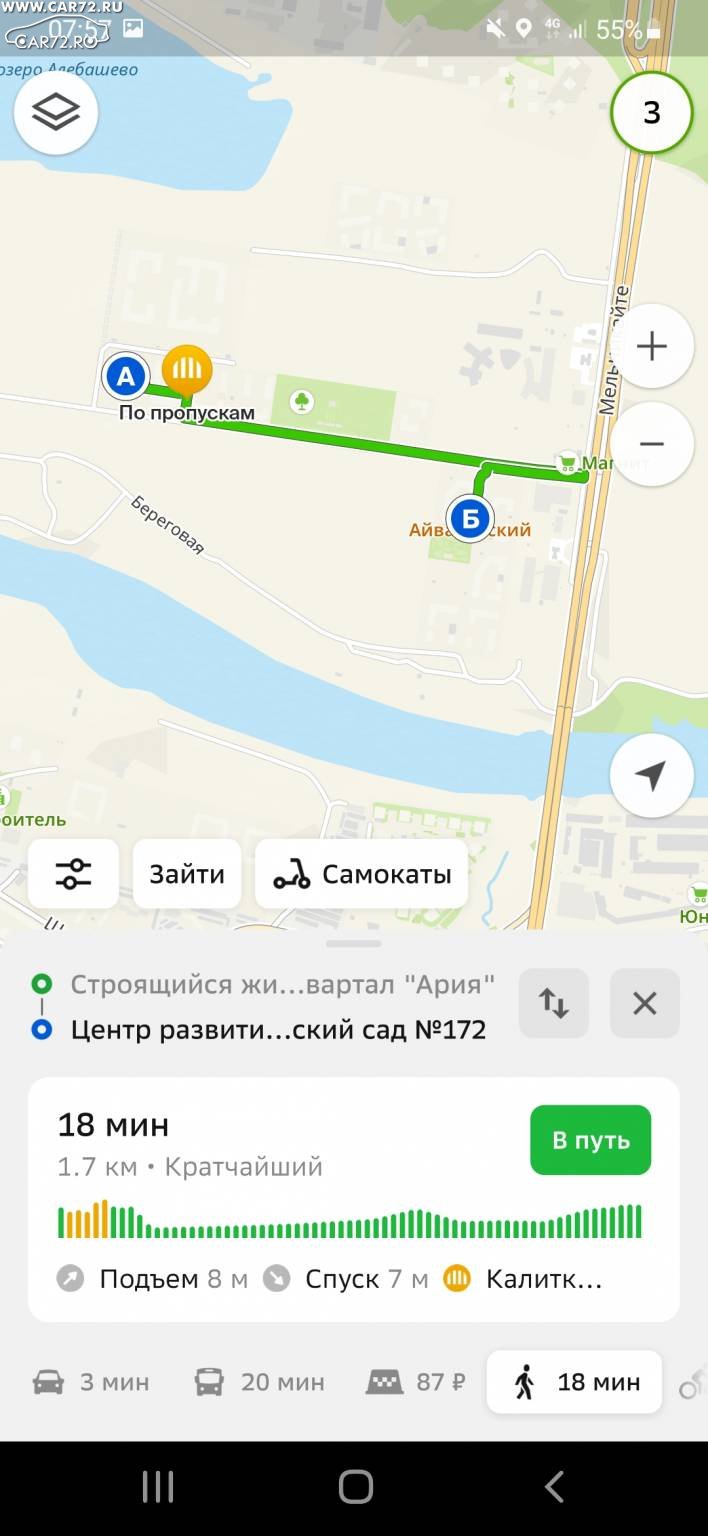Viewport: 708px width, 1536px height.
Task: Select the Самокаты scooters chip
Action: pos(362,874)
